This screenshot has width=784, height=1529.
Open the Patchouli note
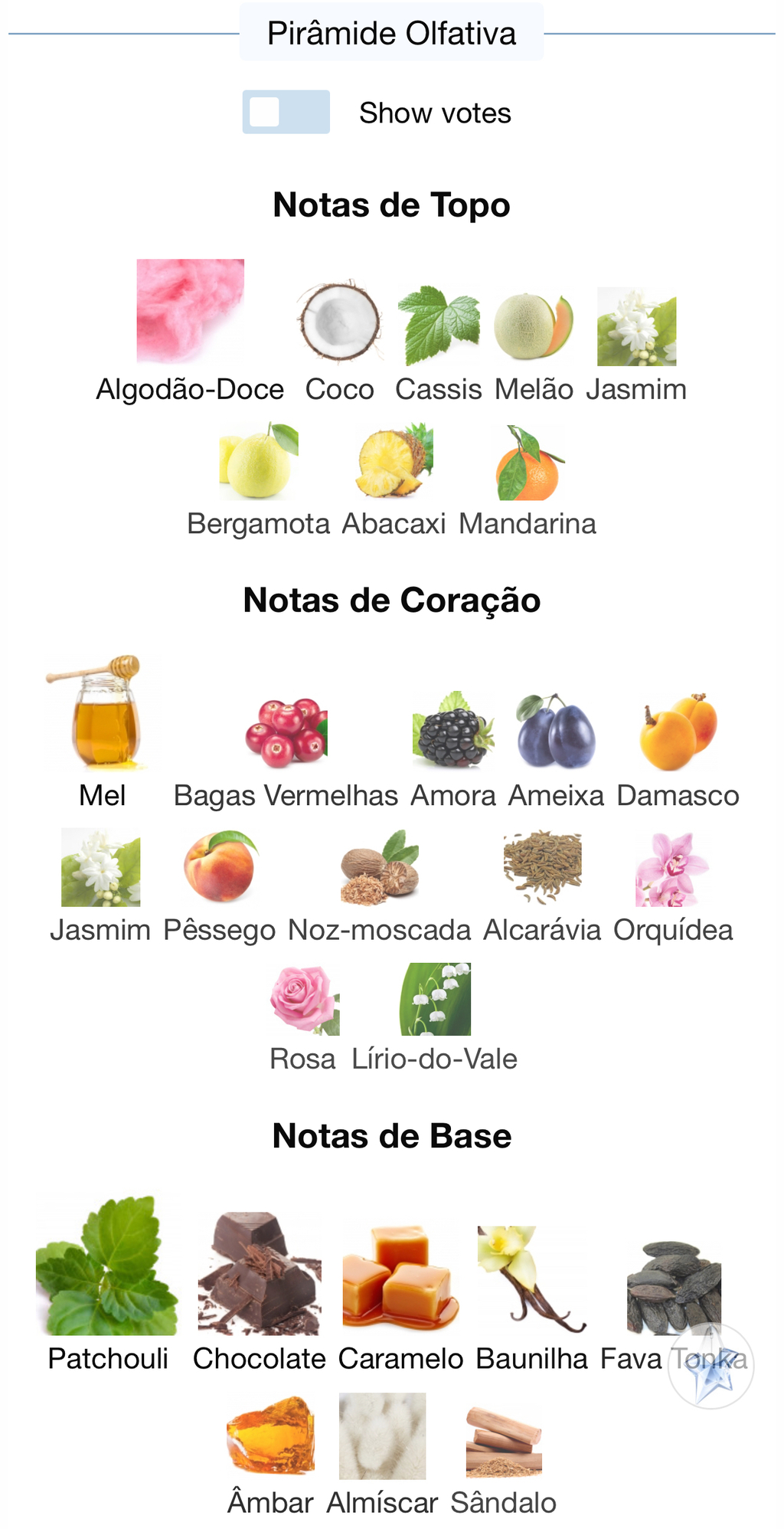pos(108,1265)
